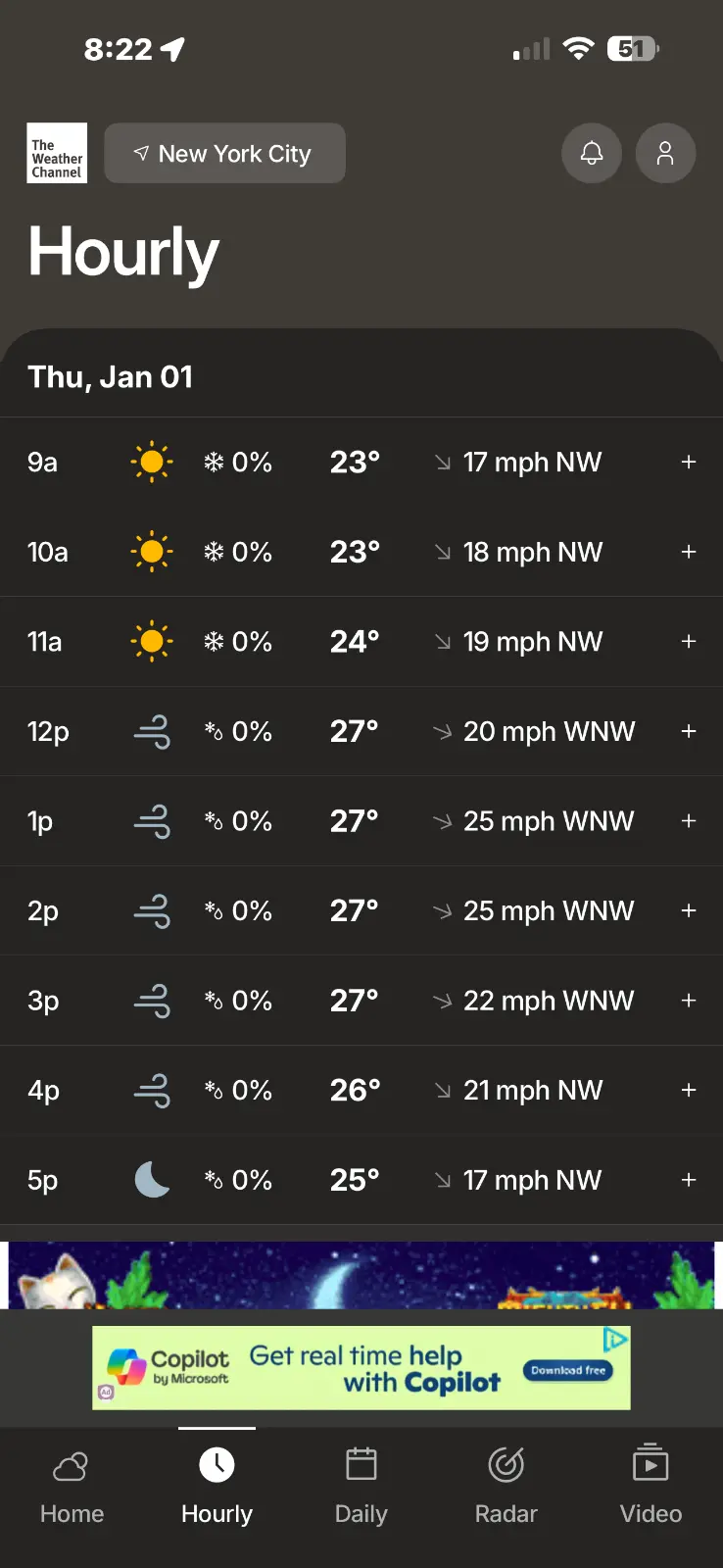Switch to the Home tab
723x1568 pixels.
[x=72, y=1487]
